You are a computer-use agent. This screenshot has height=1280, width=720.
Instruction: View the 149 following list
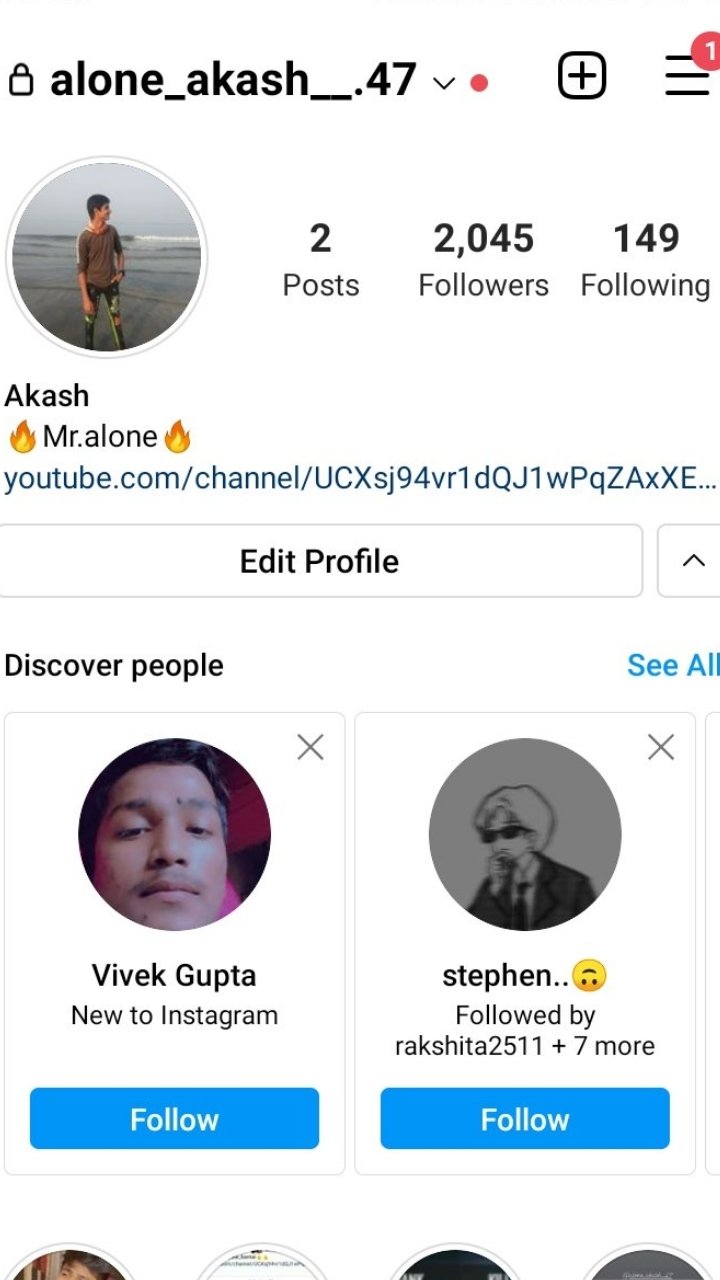tap(645, 260)
